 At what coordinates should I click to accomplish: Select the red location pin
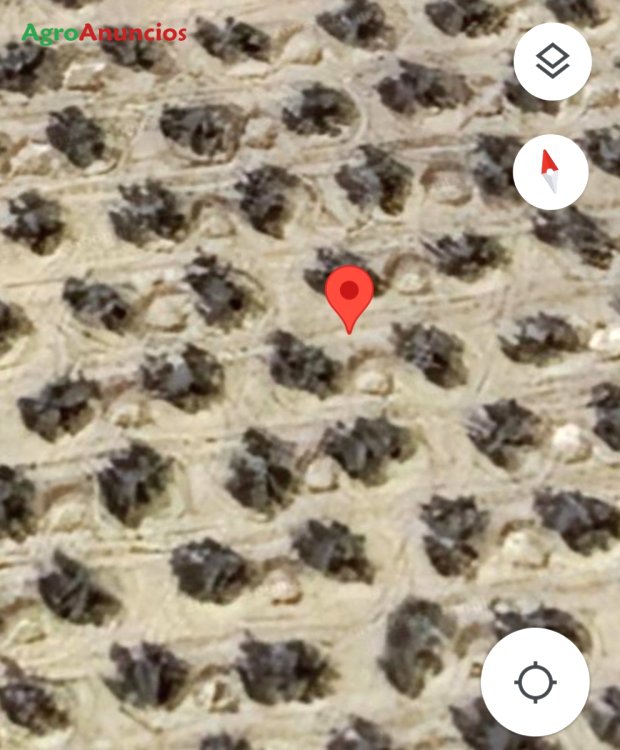tap(349, 294)
